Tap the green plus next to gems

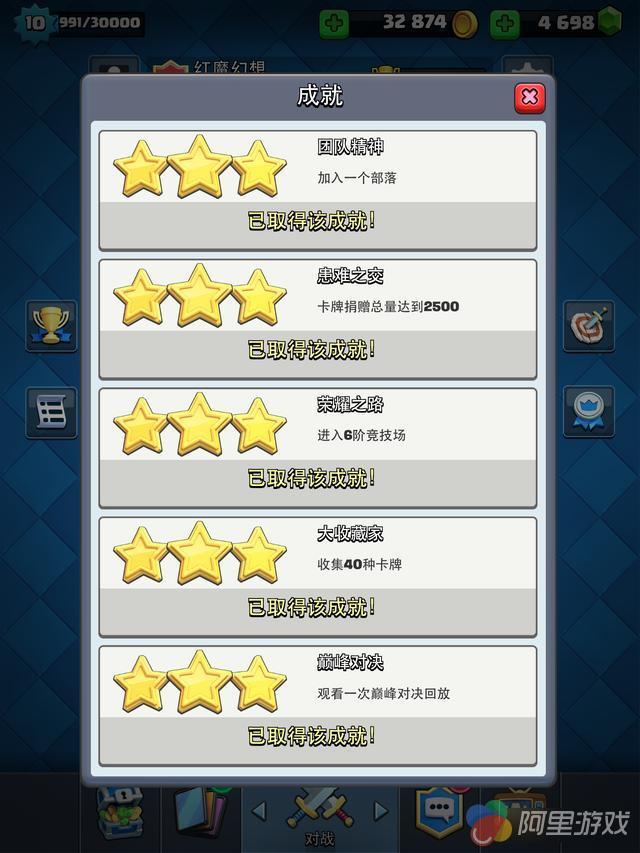click(x=505, y=22)
